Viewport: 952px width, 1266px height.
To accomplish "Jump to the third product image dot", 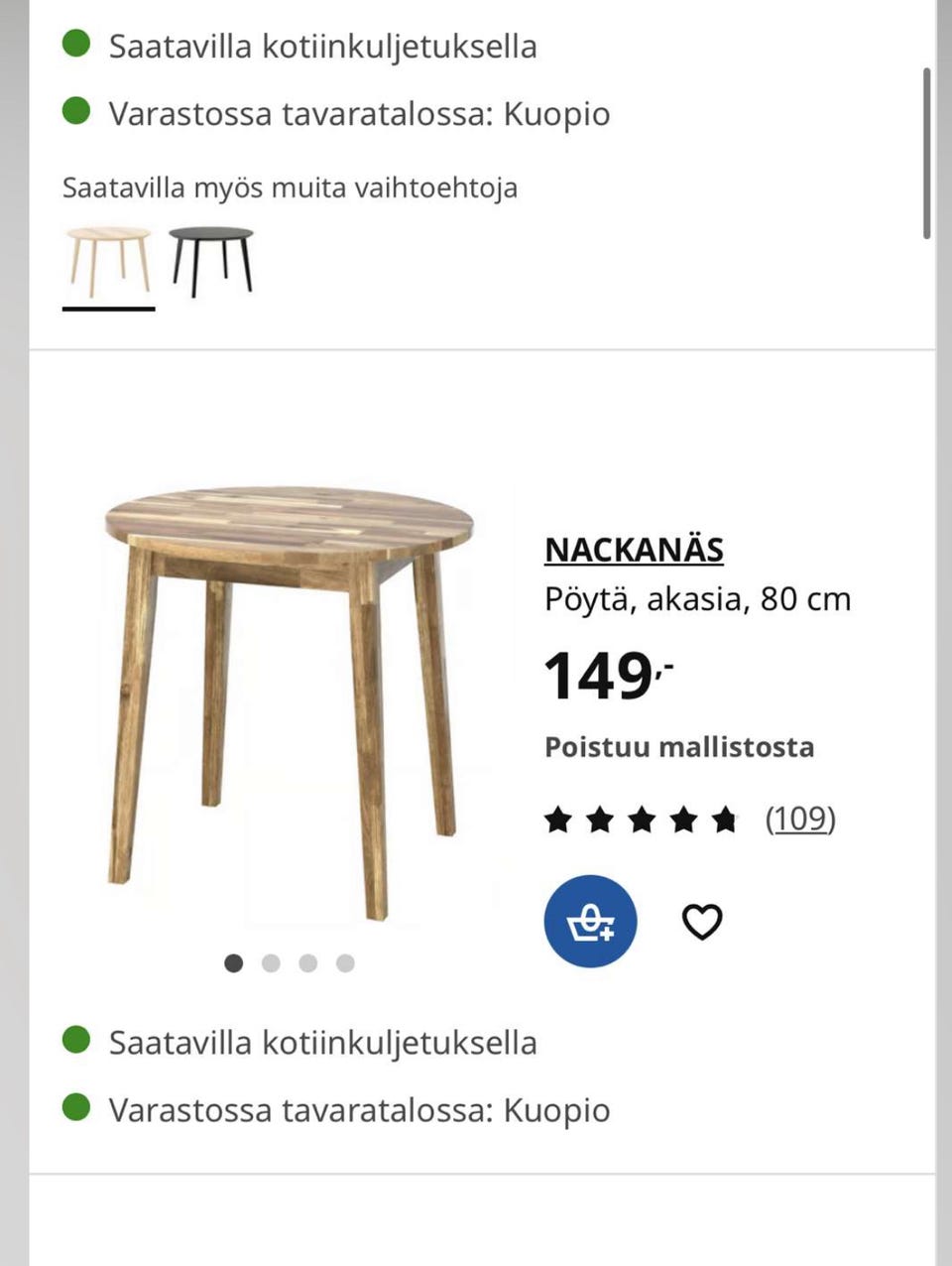I will [x=308, y=962].
